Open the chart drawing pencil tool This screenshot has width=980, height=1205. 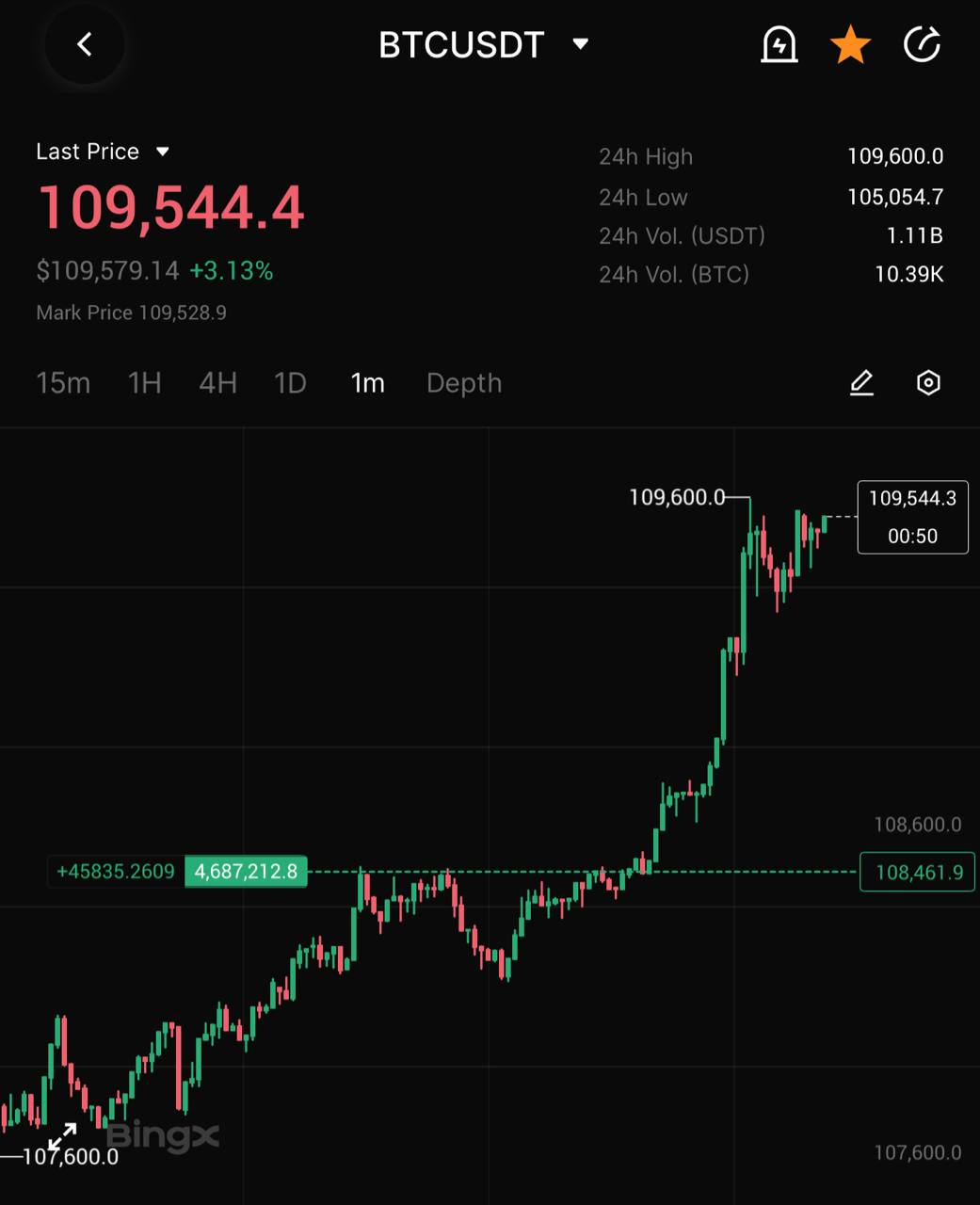[x=861, y=383]
